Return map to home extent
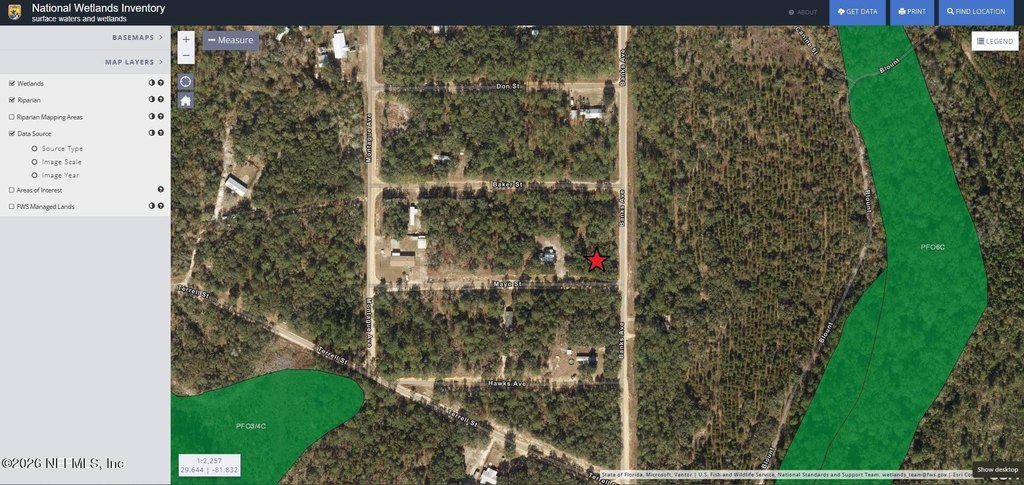Image resolution: width=1024 pixels, height=485 pixels. click(186, 100)
